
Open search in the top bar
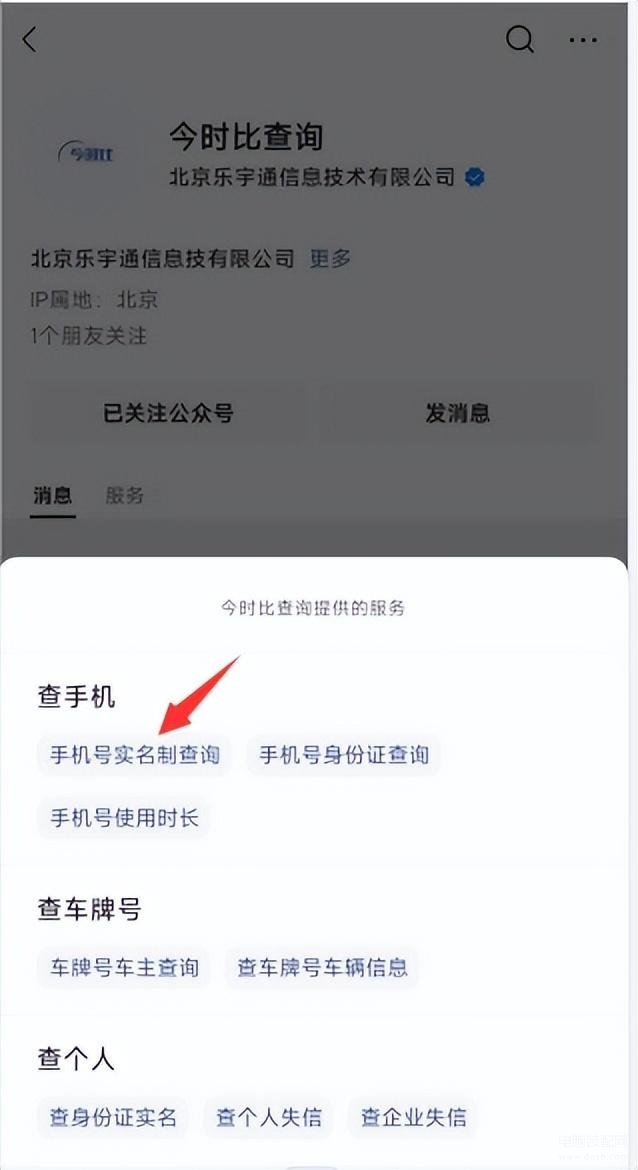pyautogui.click(x=519, y=39)
